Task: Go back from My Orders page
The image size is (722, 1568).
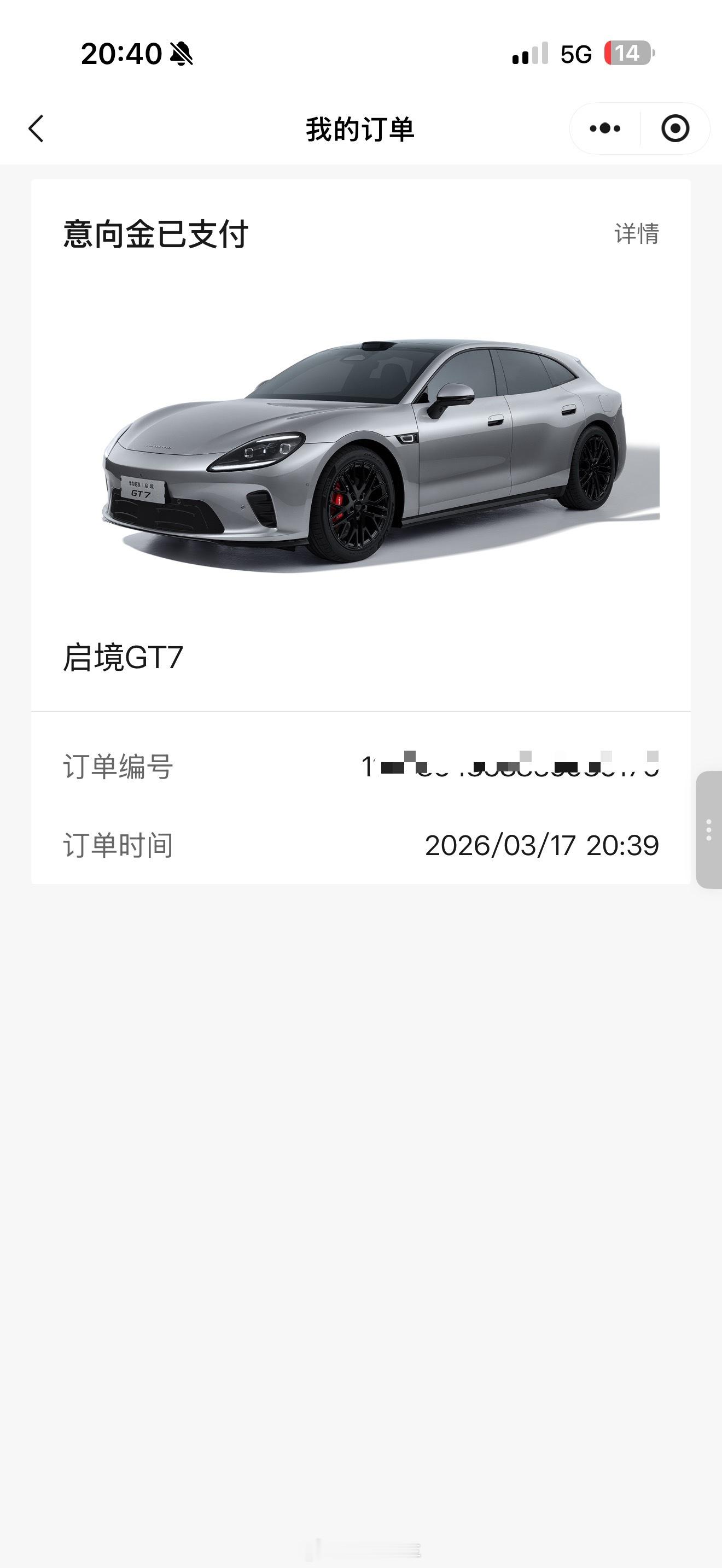Action: coord(37,128)
